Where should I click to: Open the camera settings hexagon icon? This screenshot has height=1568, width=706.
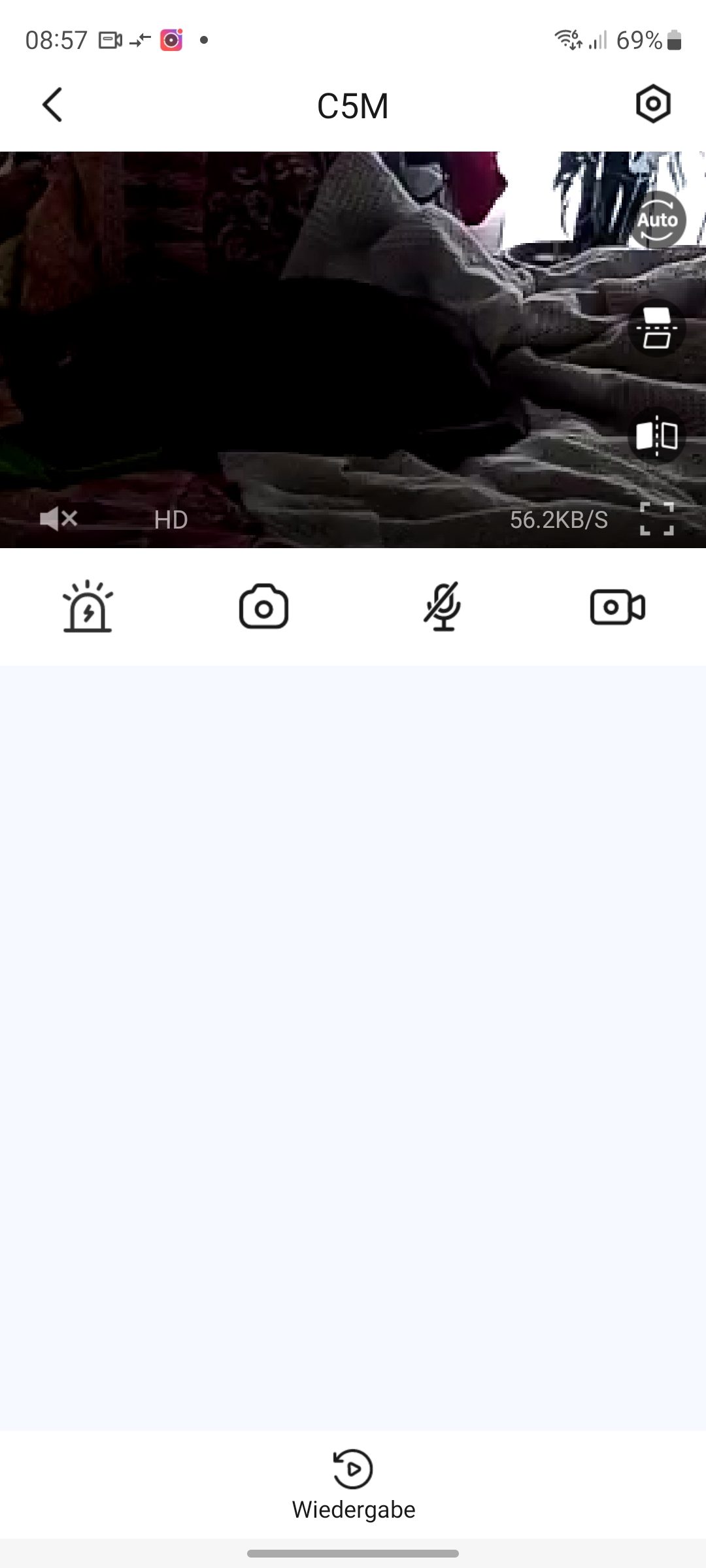(x=653, y=104)
